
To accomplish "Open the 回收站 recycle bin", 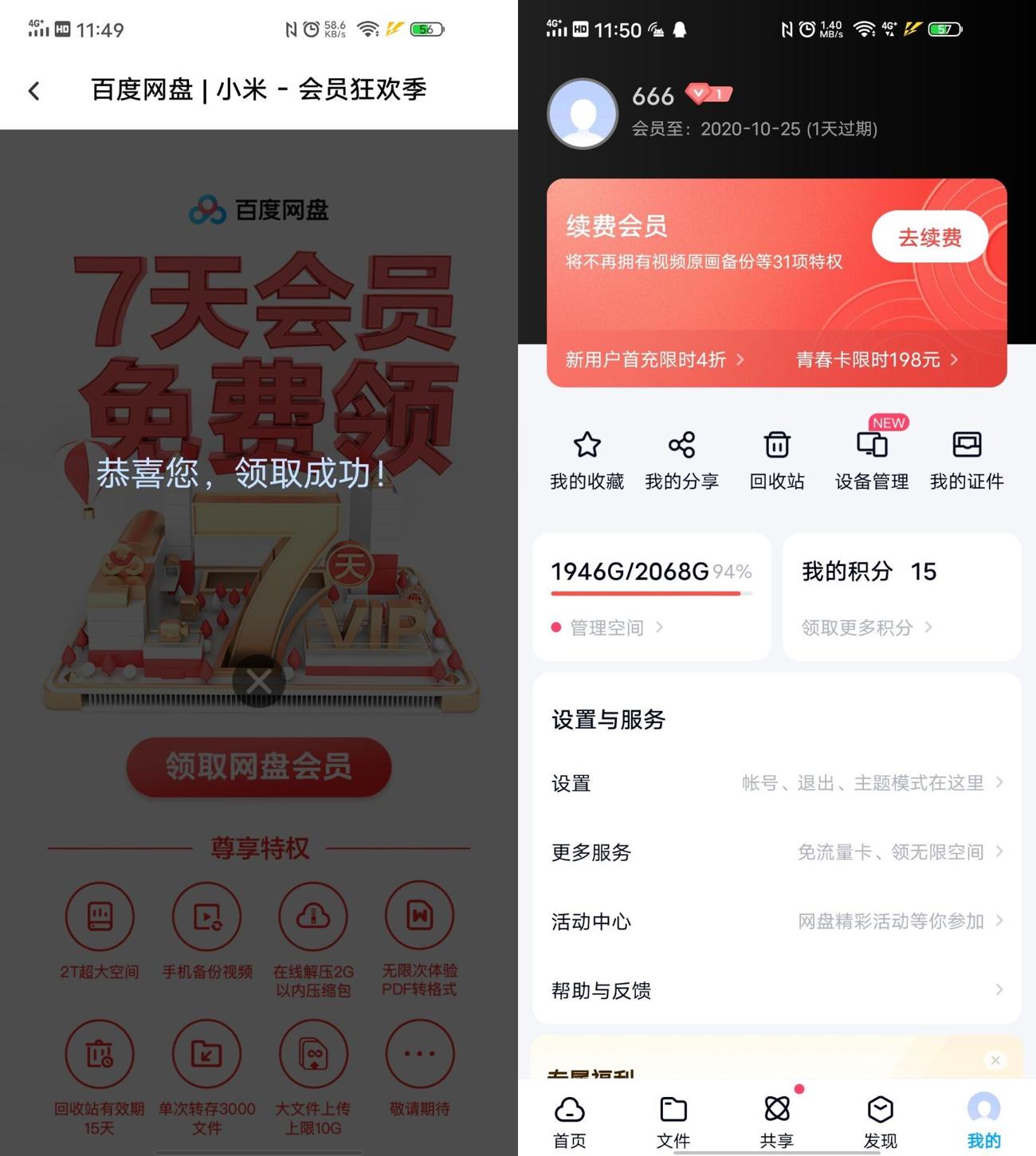I will click(777, 460).
